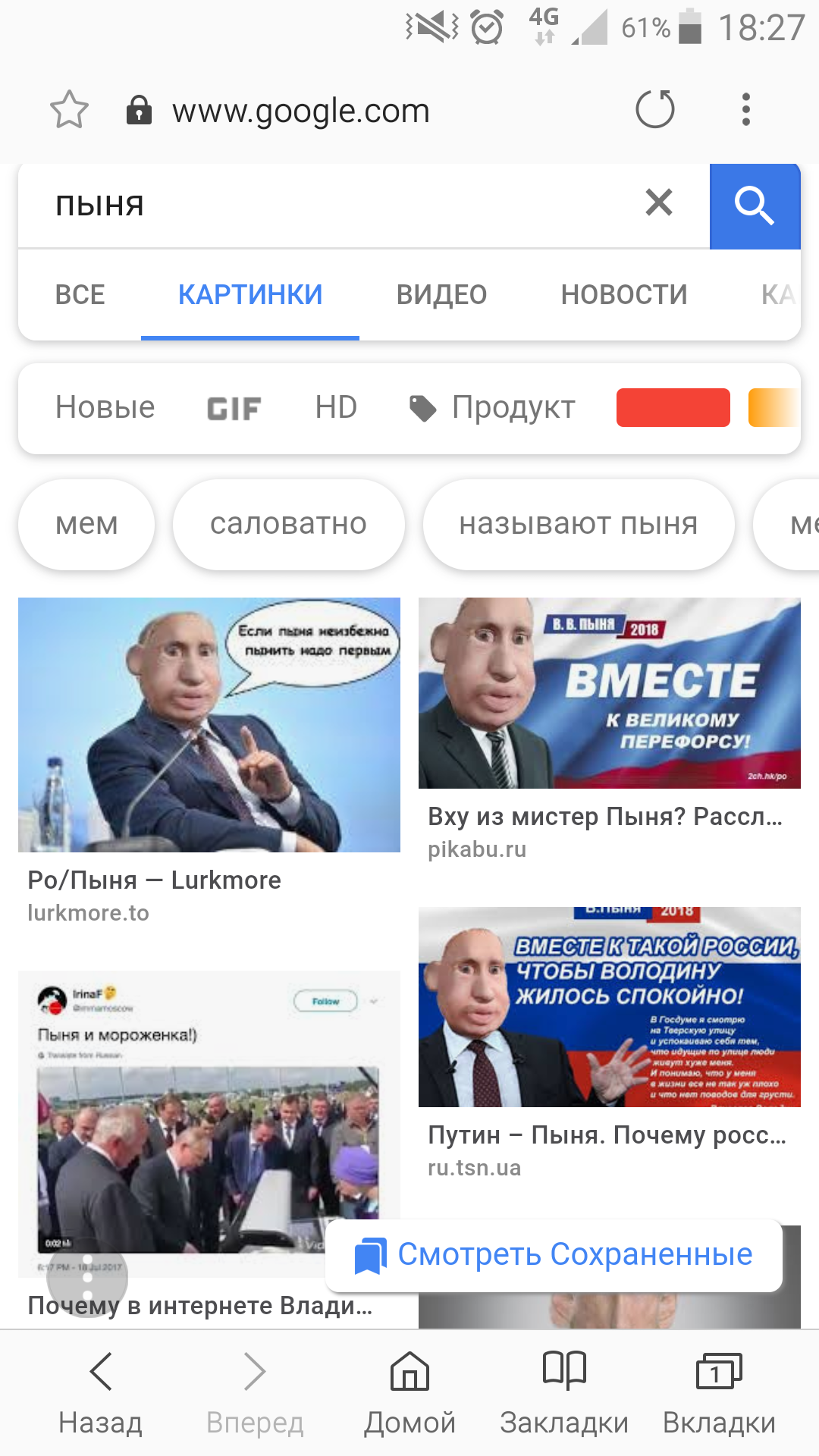Switch to the ВИДЕО tab
Screen dimensions: 819x1456
[441, 295]
